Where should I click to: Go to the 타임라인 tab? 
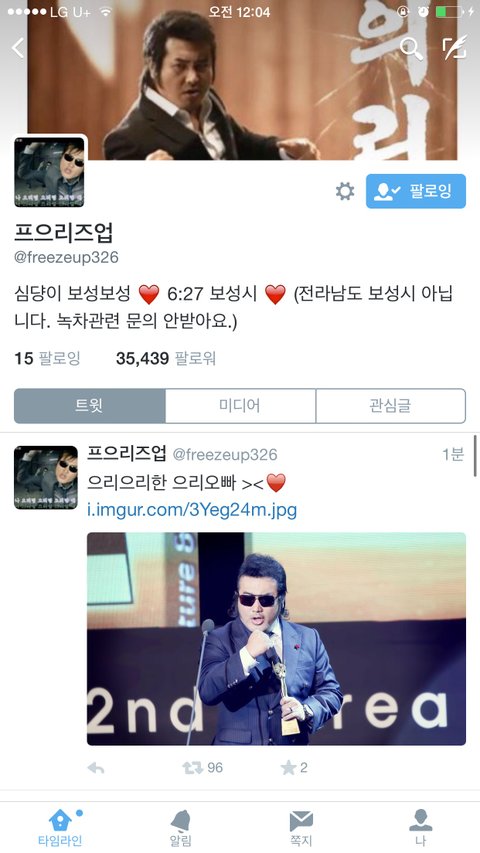coord(60,828)
